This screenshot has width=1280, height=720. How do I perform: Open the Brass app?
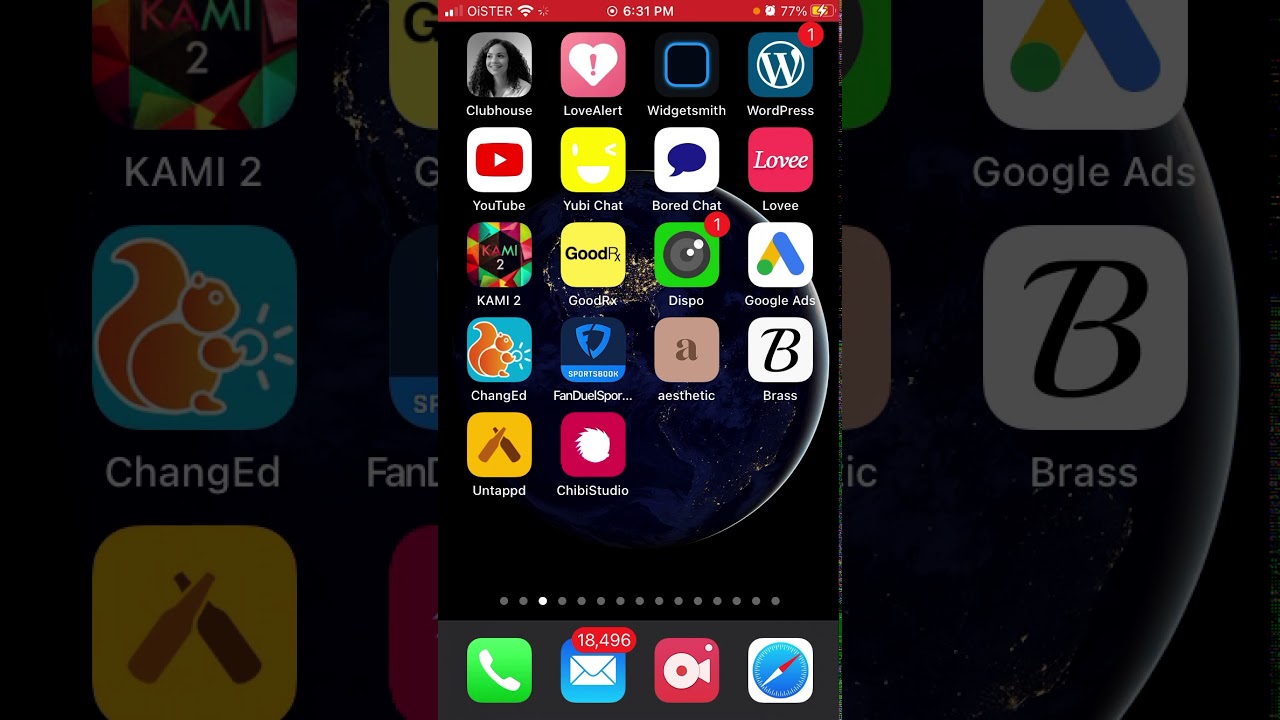coord(780,350)
